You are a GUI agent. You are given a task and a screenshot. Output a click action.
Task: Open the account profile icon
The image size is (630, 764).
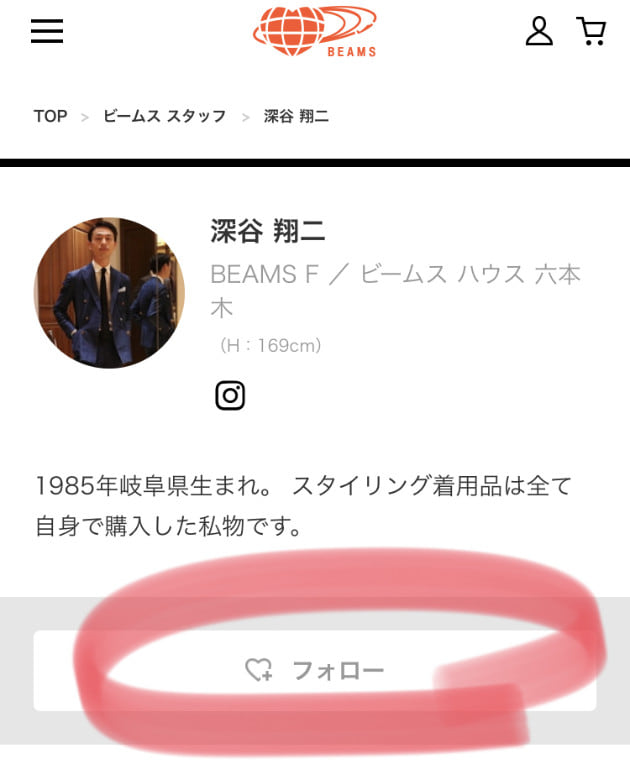click(539, 32)
